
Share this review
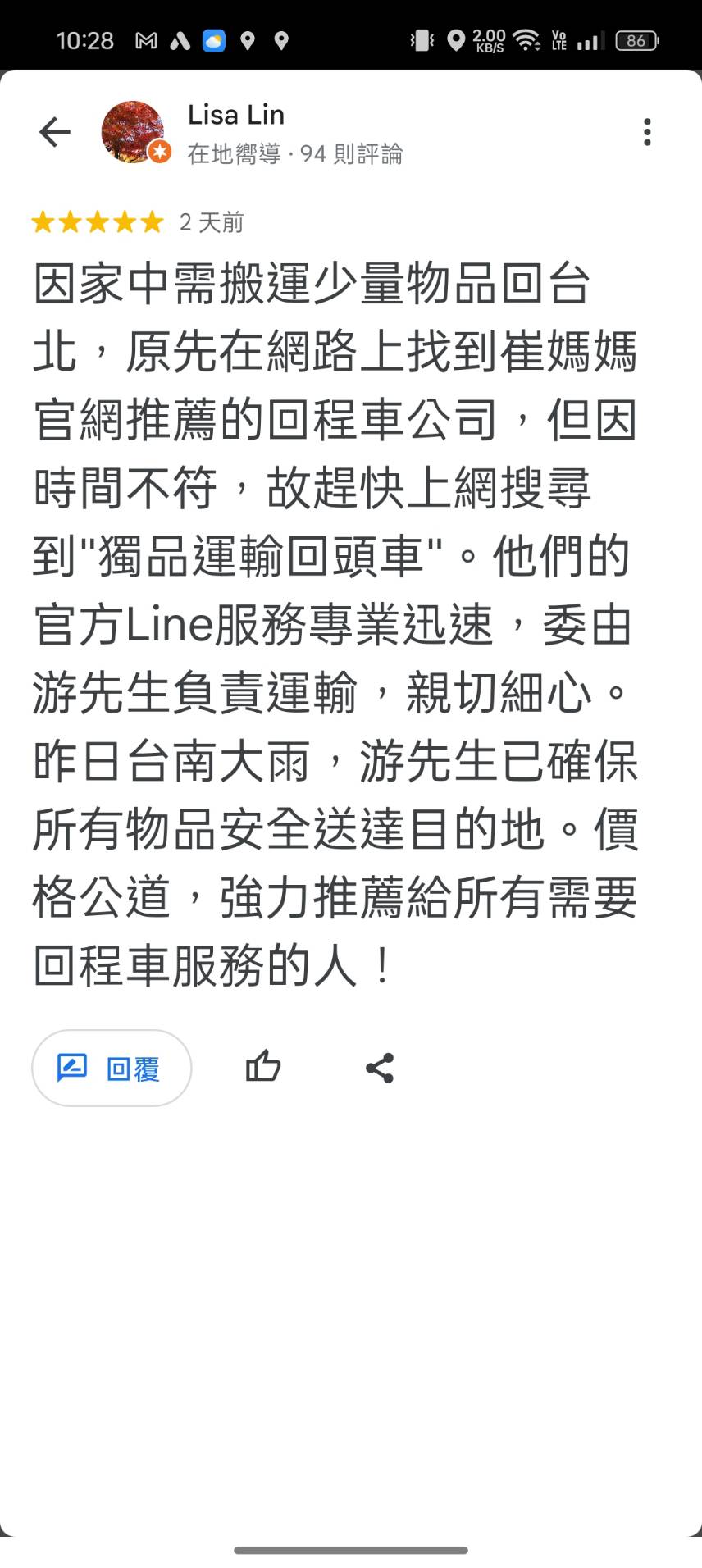[380, 1068]
